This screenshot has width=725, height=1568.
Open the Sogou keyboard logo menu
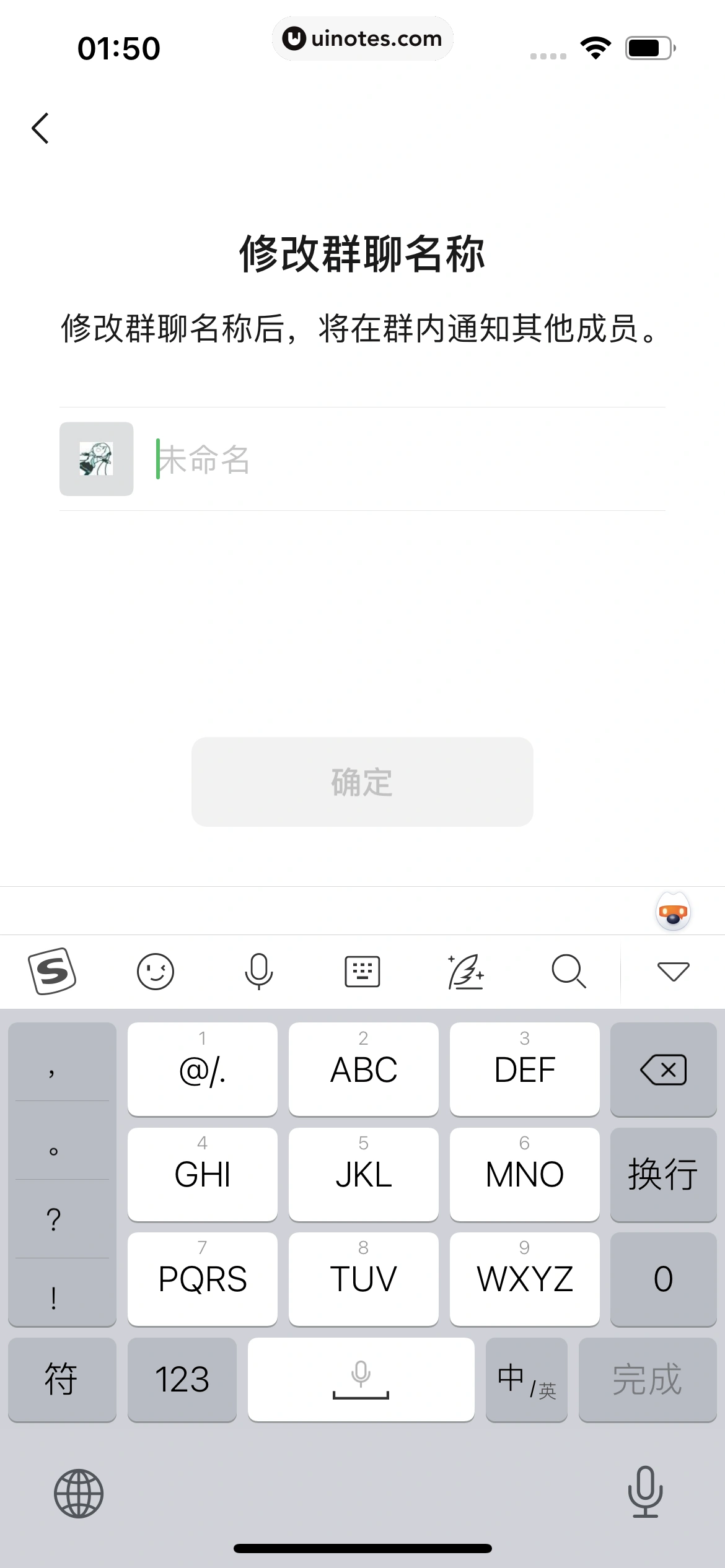coord(52,971)
